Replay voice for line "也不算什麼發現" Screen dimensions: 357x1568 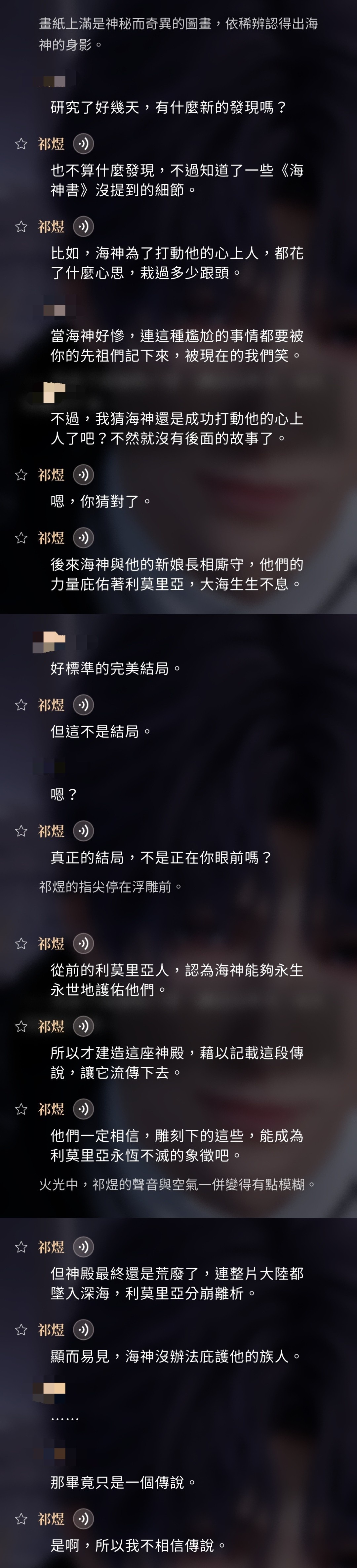pos(83,144)
